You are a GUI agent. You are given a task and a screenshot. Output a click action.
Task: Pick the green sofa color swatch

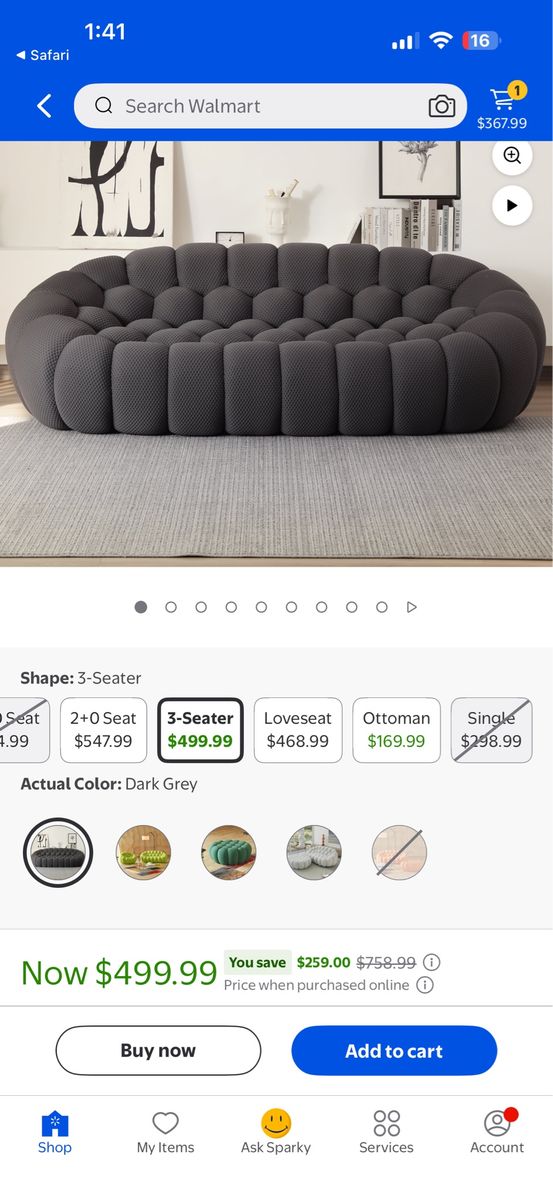[143, 853]
